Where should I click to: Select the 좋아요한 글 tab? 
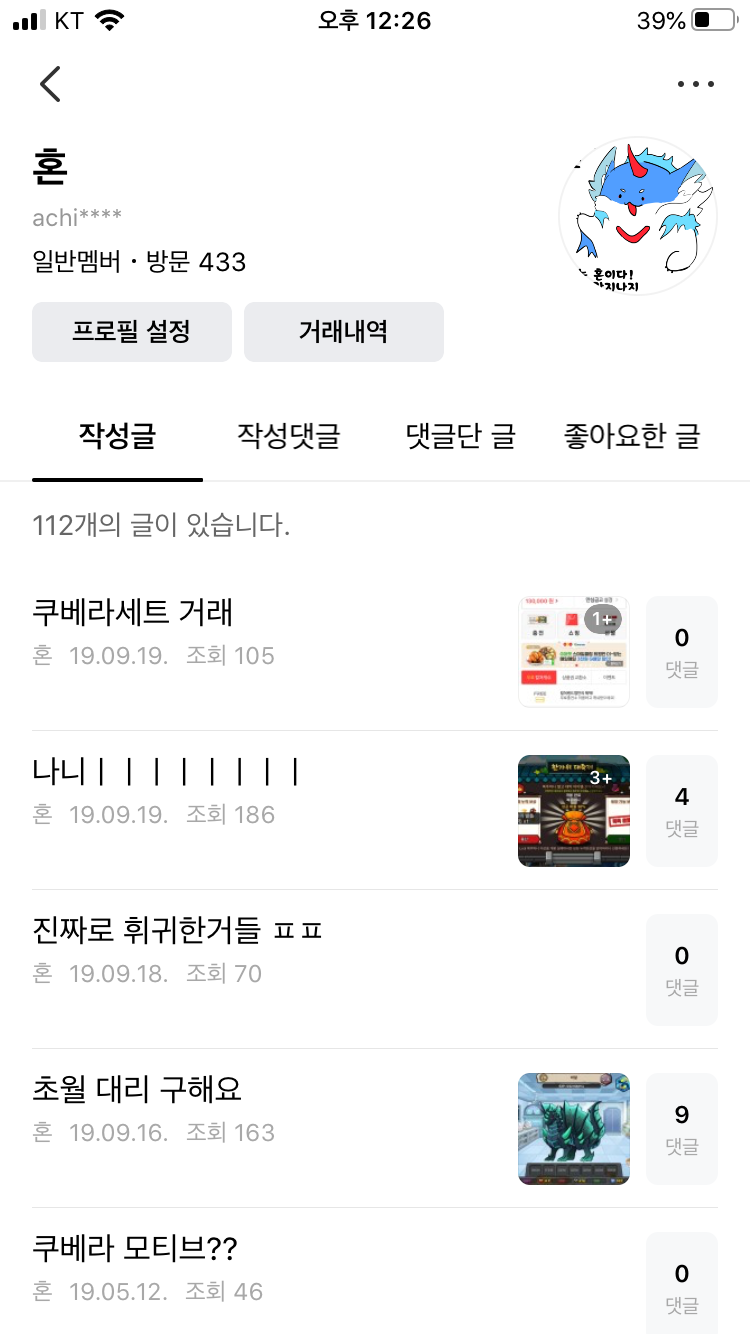(631, 436)
